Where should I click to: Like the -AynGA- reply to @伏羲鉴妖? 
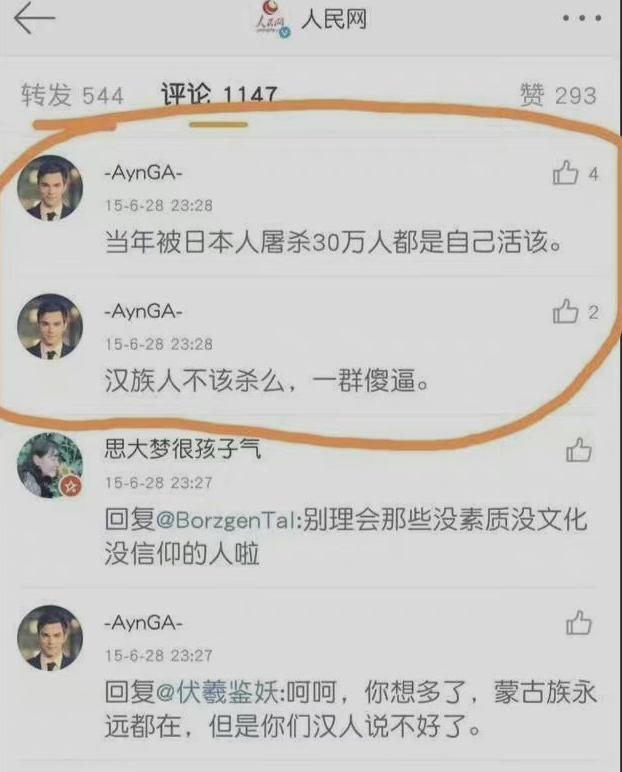tap(579, 624)
